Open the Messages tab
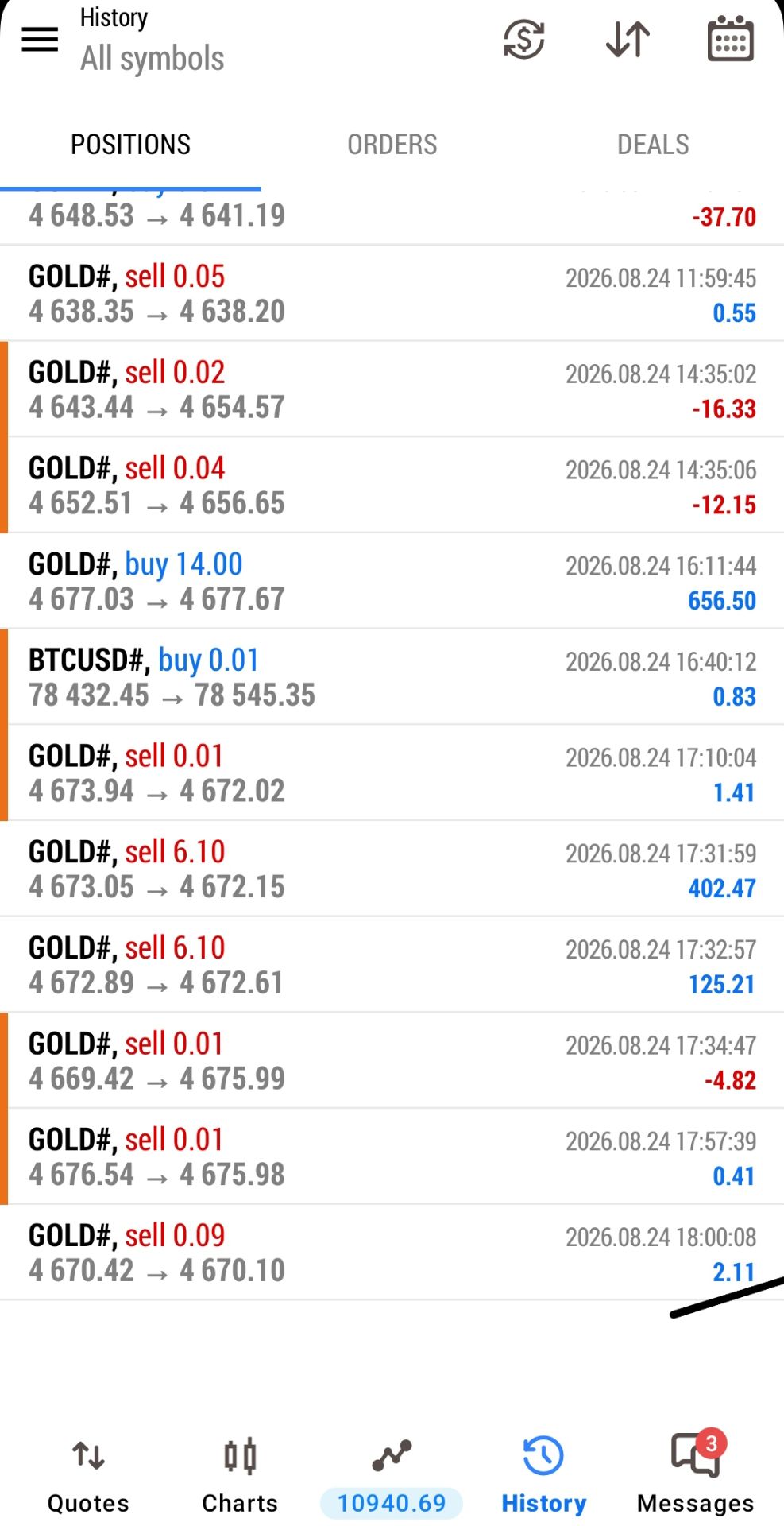The height and width of the screenshot is (1526, 784). pos(695,1477)
